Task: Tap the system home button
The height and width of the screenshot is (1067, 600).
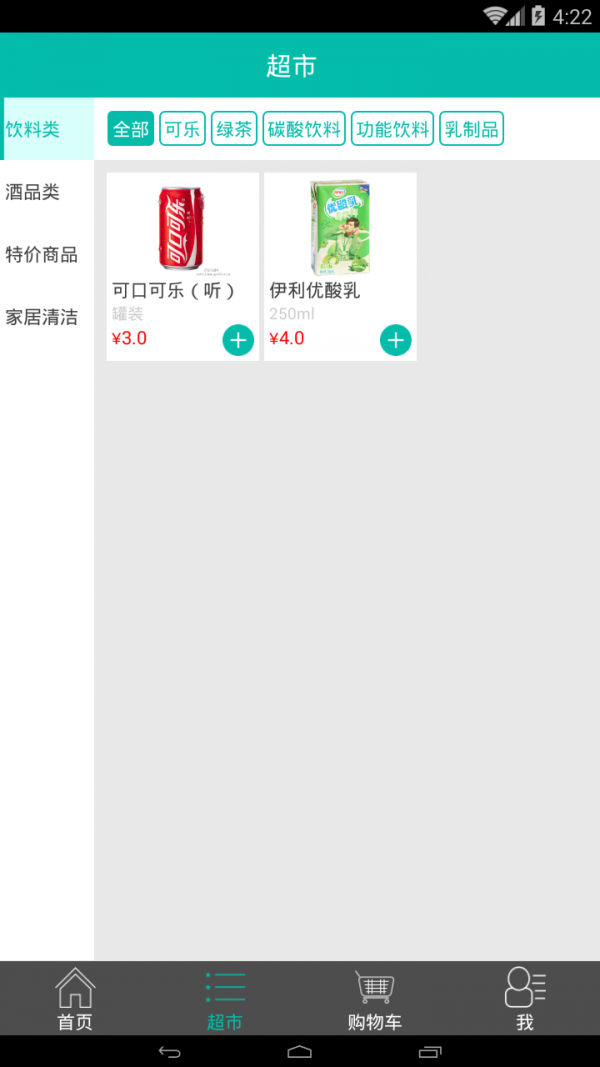Action: [x=300, y=1051]
